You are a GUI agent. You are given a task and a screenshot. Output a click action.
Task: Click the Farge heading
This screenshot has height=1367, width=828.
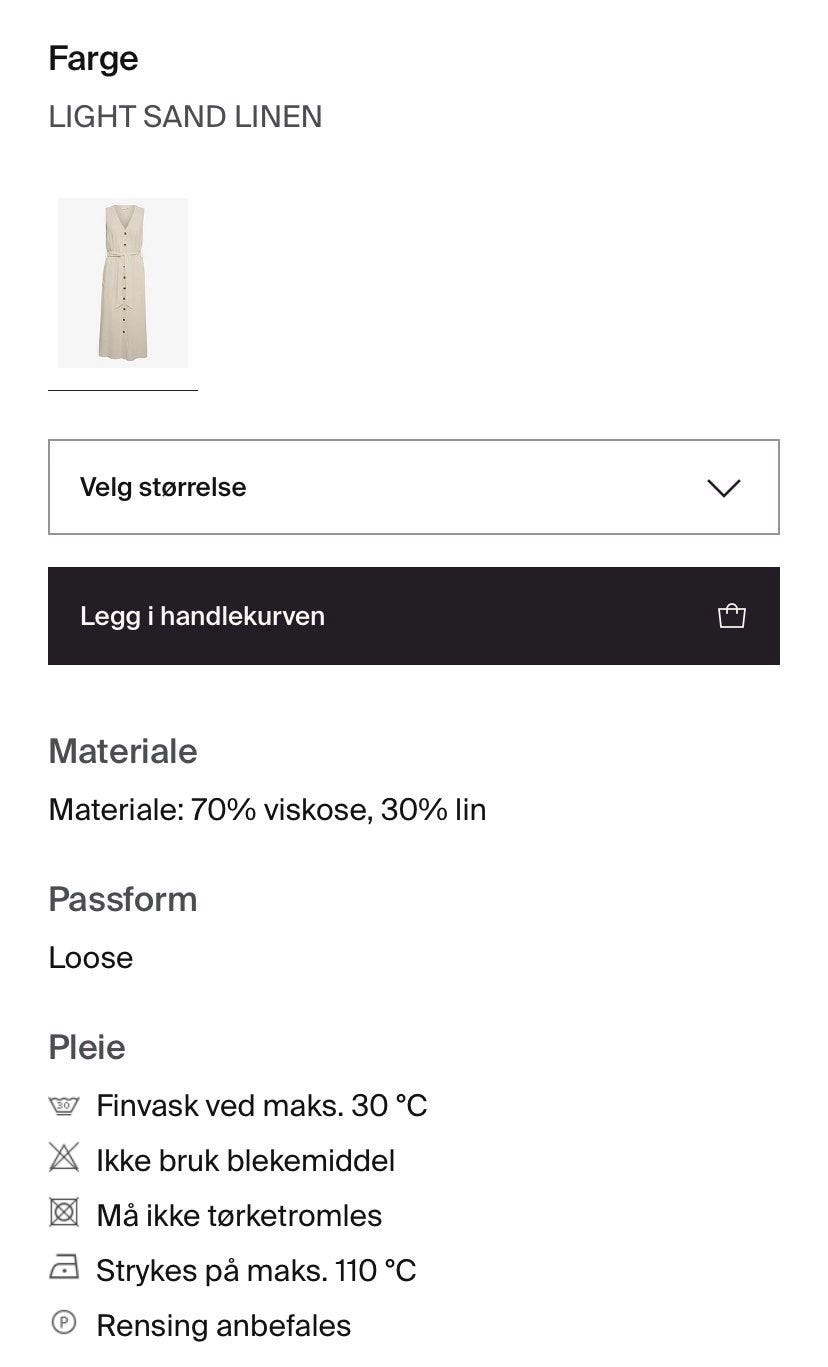(93, 58)
